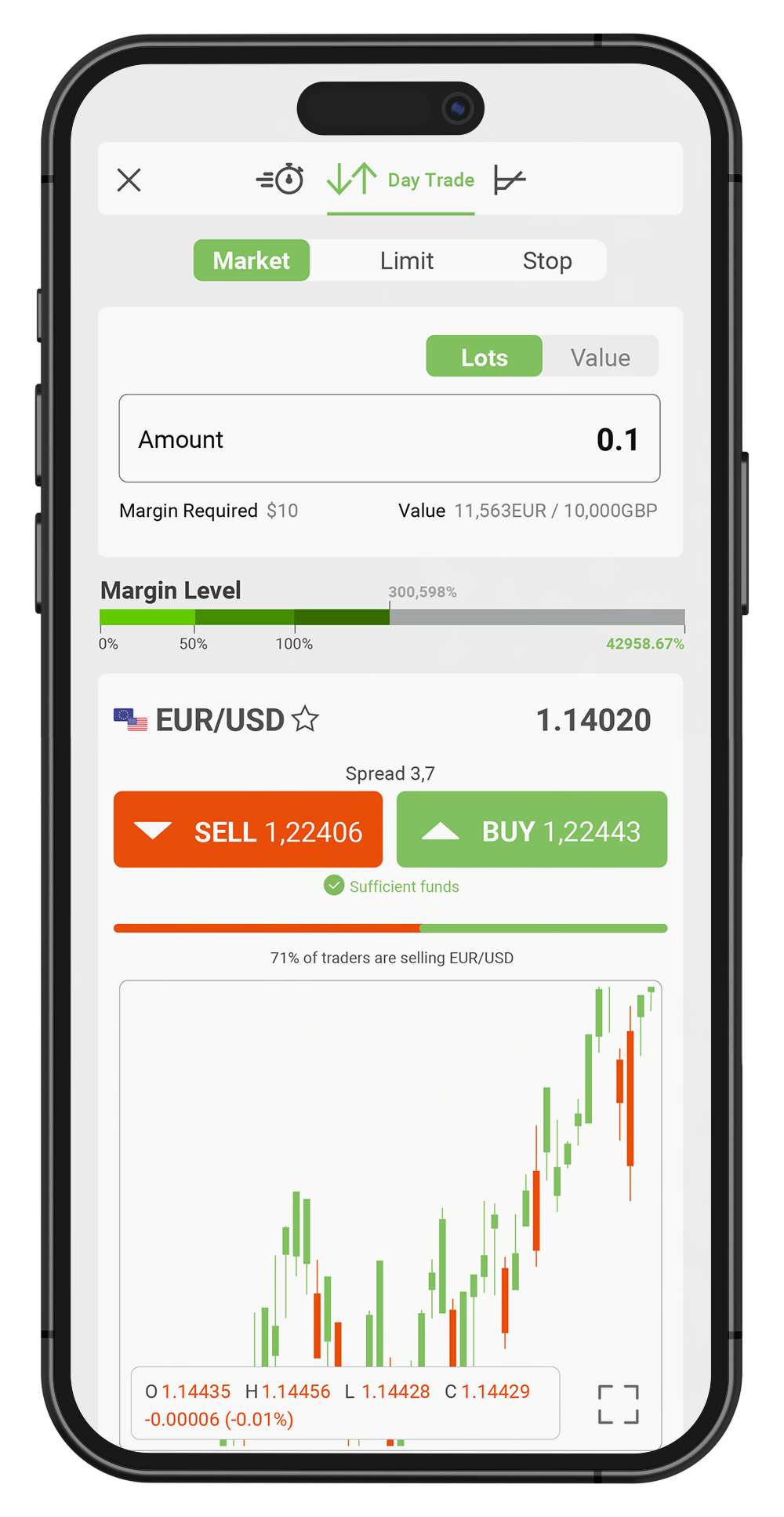Expand the chart to fullscreen
Viewport: 784px width, 1517px height.
point(618,1403)
